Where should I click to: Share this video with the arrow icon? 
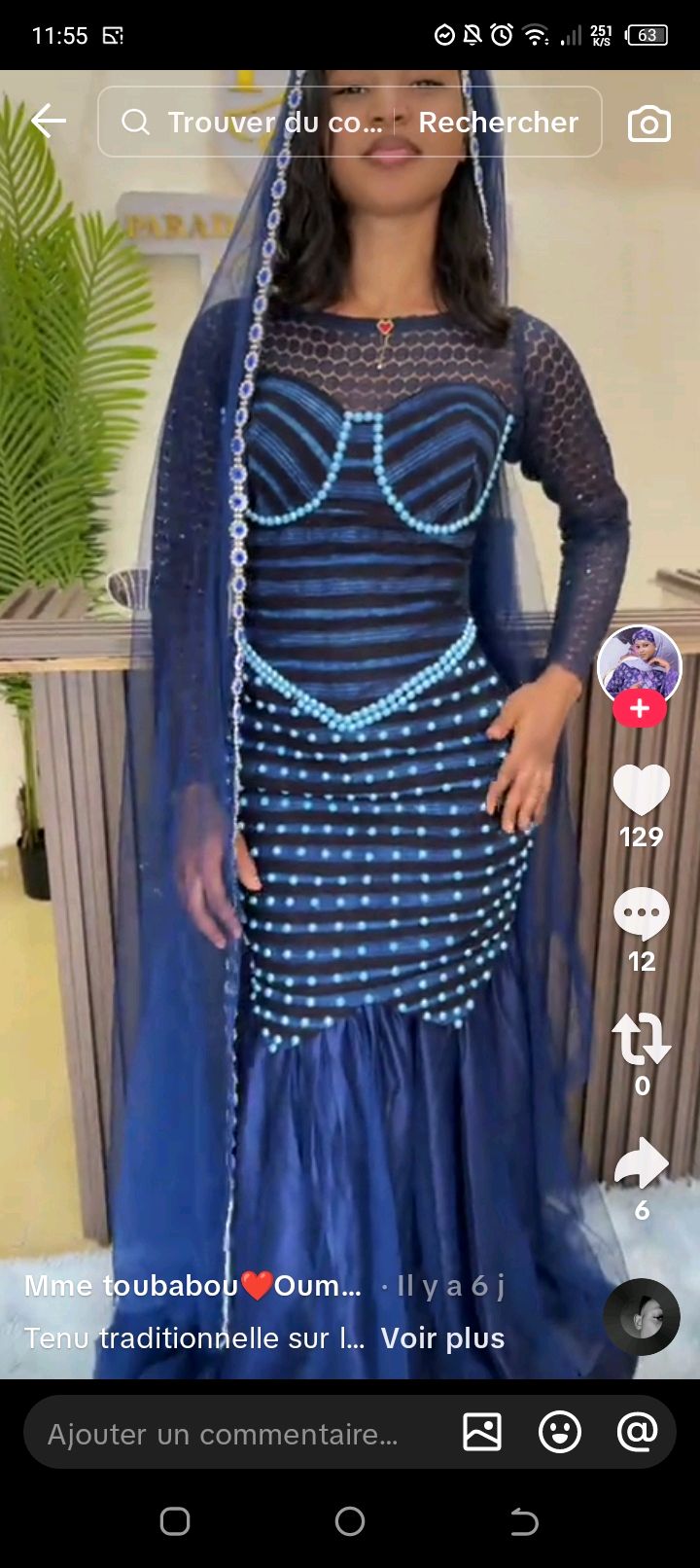(x=641, y=1164)
